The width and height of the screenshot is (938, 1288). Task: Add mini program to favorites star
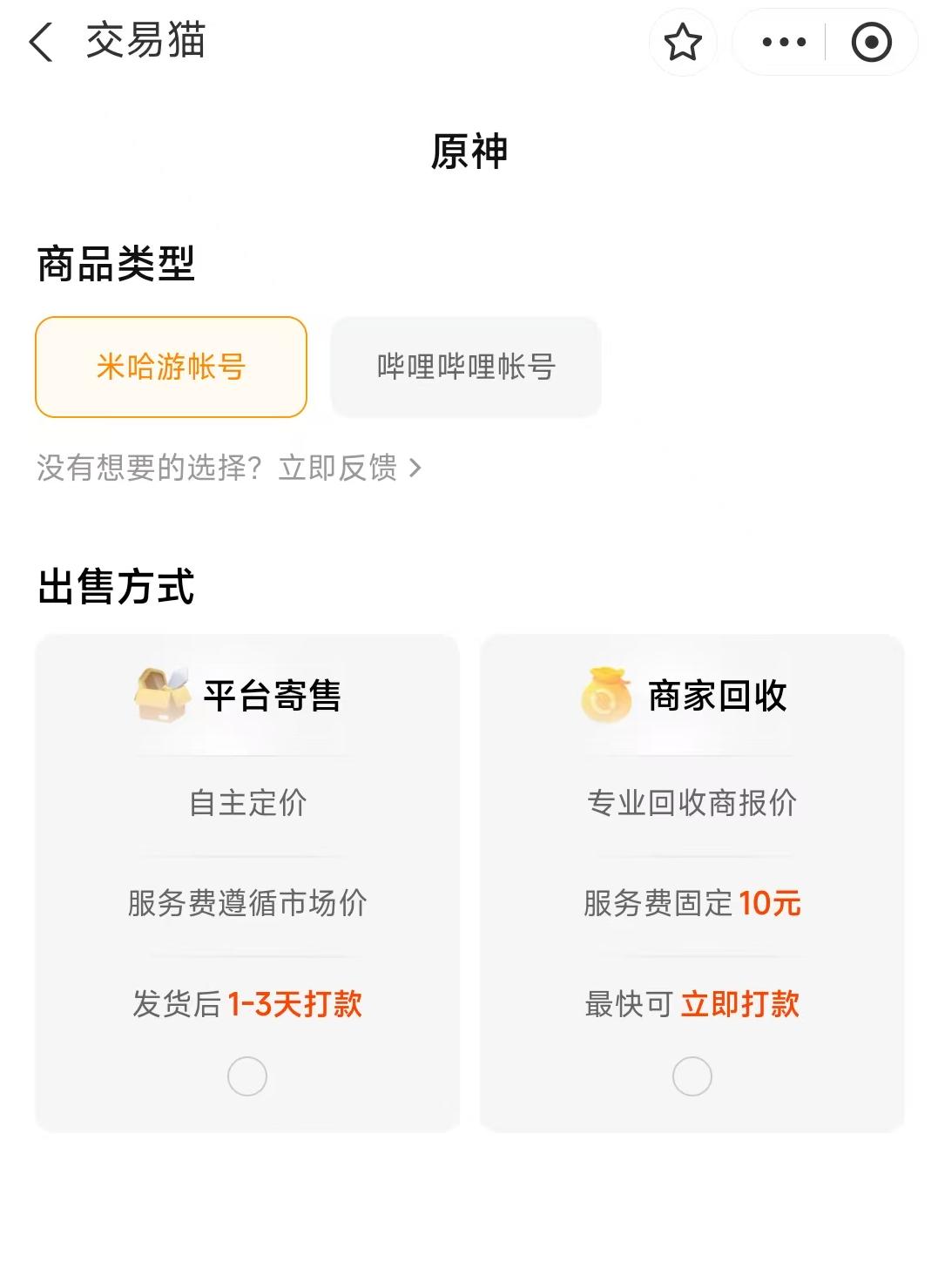pos(683,42)
